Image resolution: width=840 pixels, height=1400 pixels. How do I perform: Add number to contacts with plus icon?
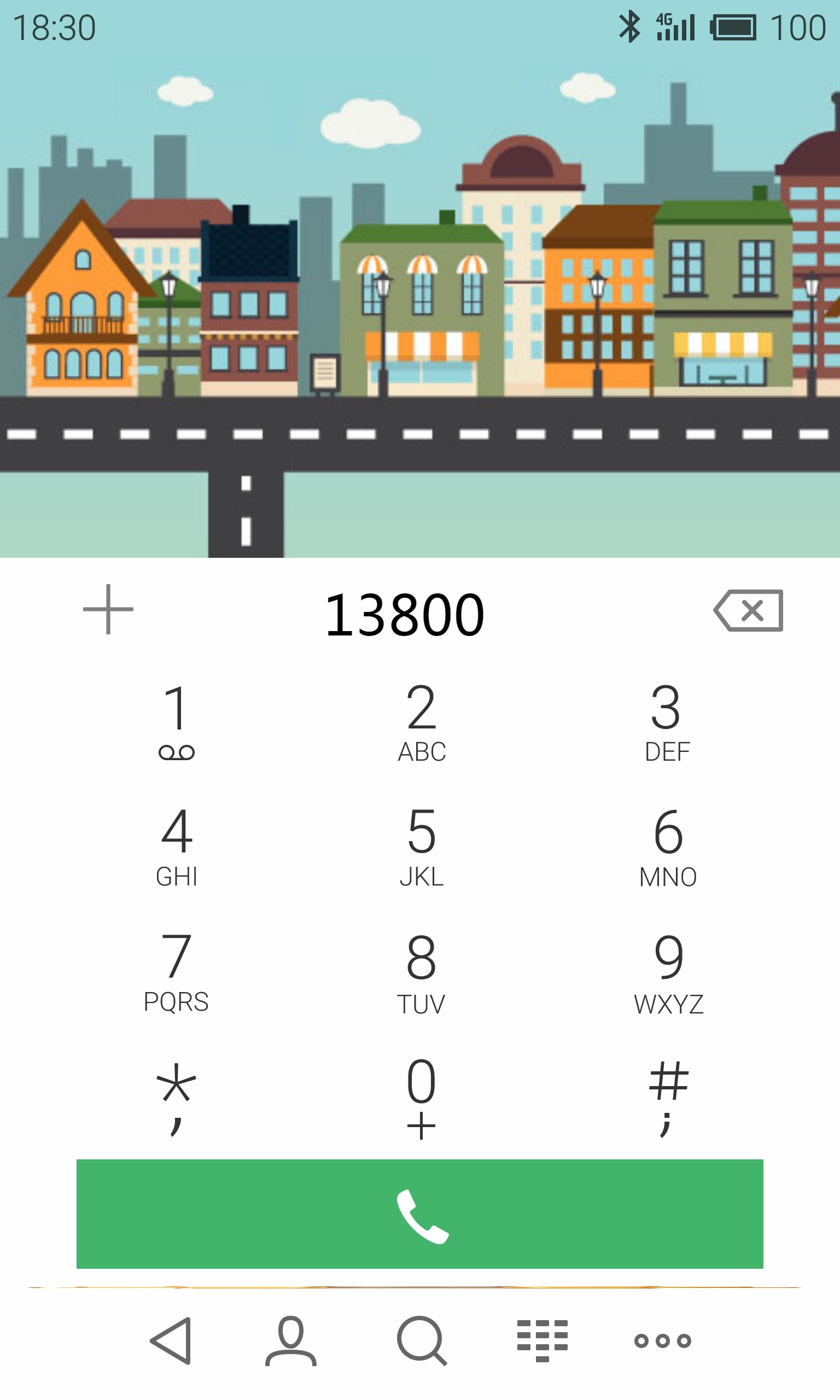coord(108,609)
